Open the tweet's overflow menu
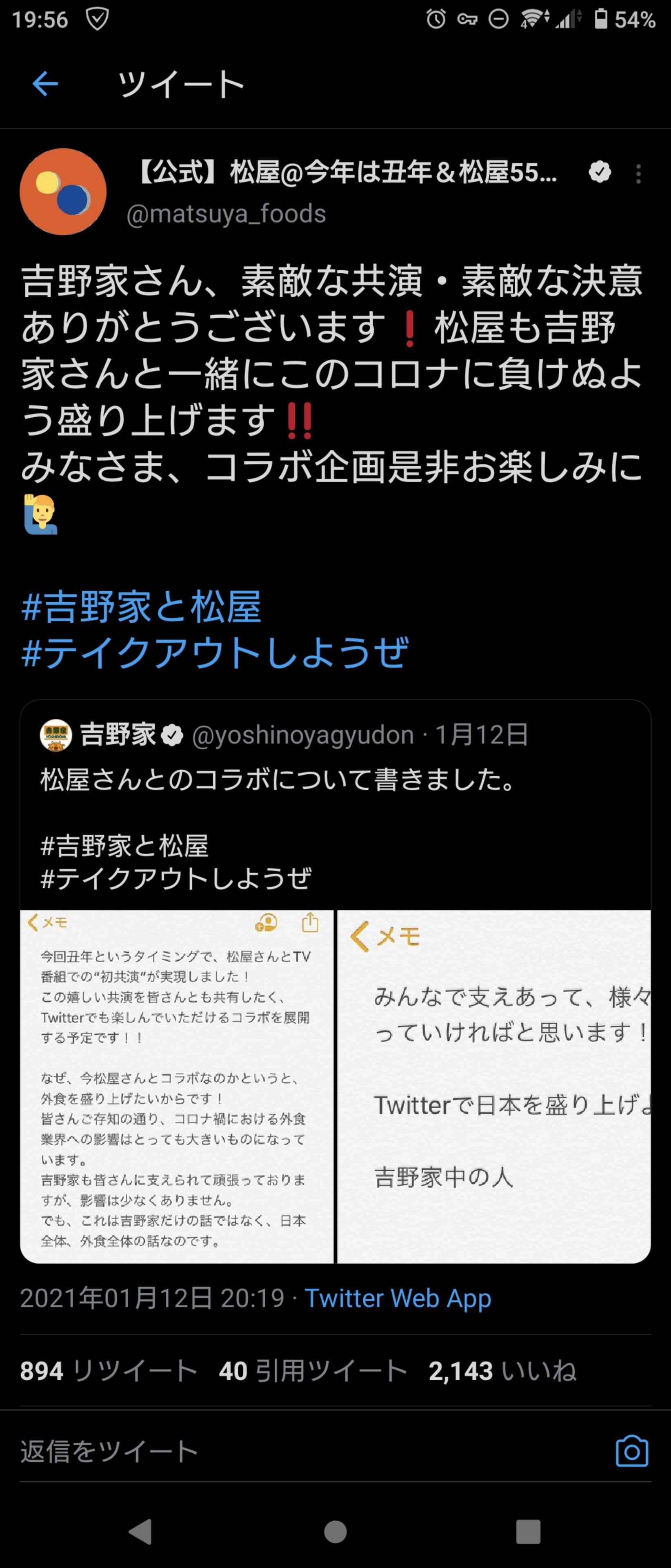Viewport: 671px width, 1568px height. pos(638,174)
